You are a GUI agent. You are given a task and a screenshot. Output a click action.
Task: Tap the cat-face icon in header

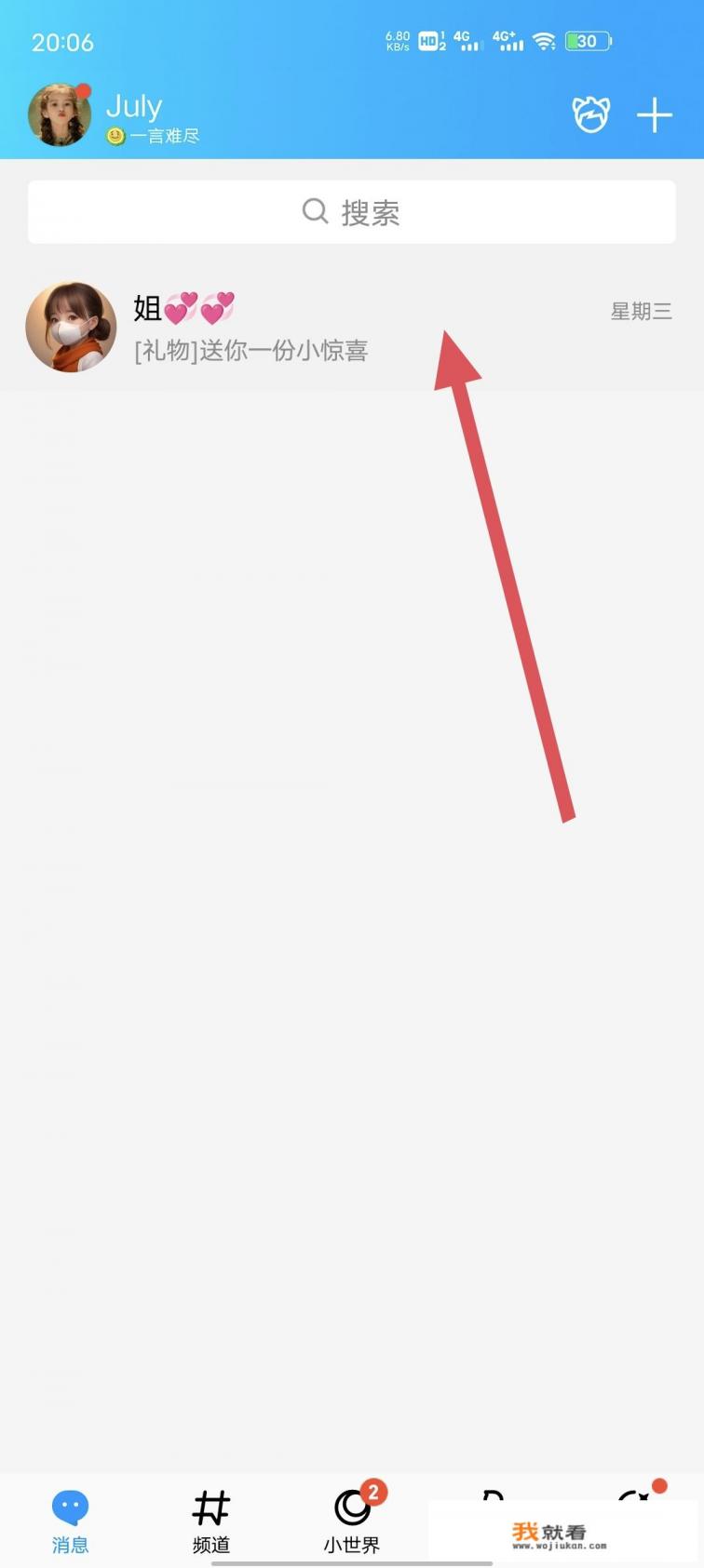point(591,115)
